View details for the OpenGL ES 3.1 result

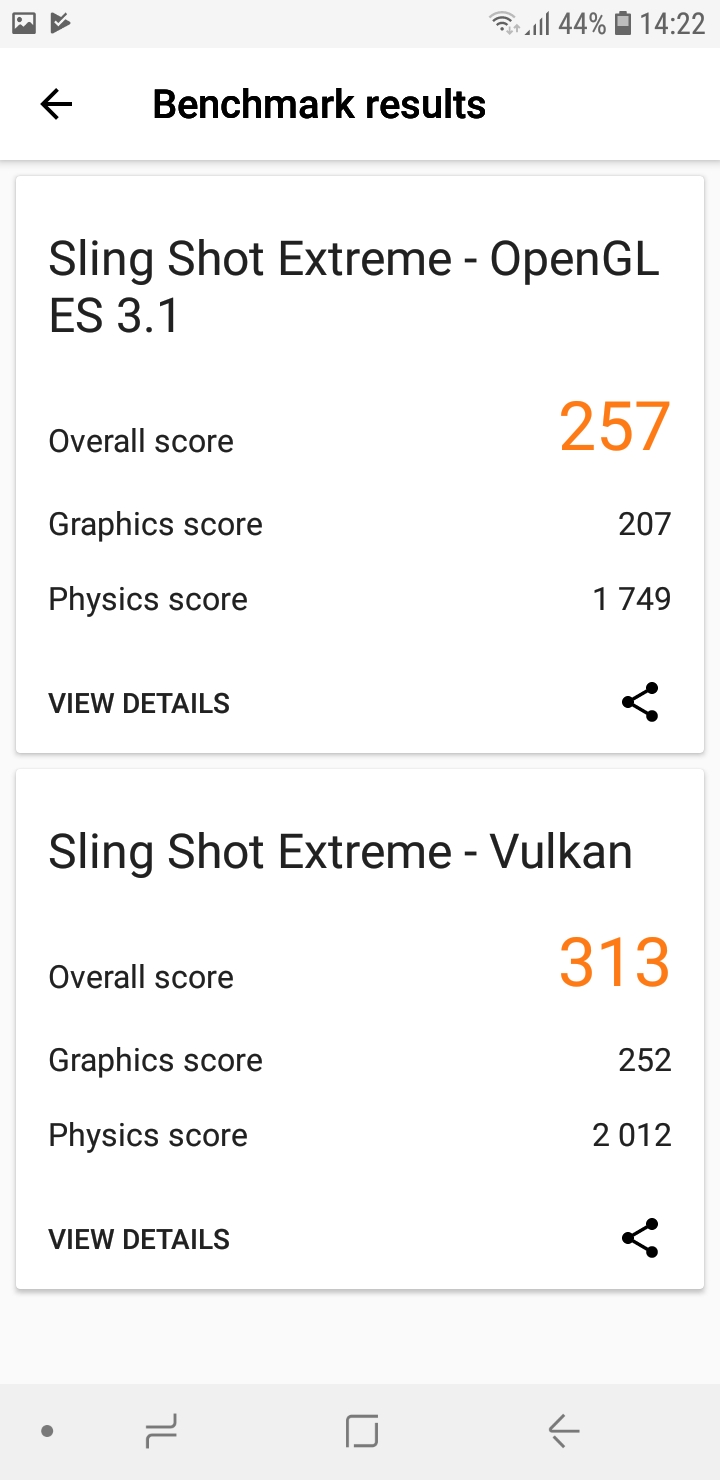pos(139,703)
